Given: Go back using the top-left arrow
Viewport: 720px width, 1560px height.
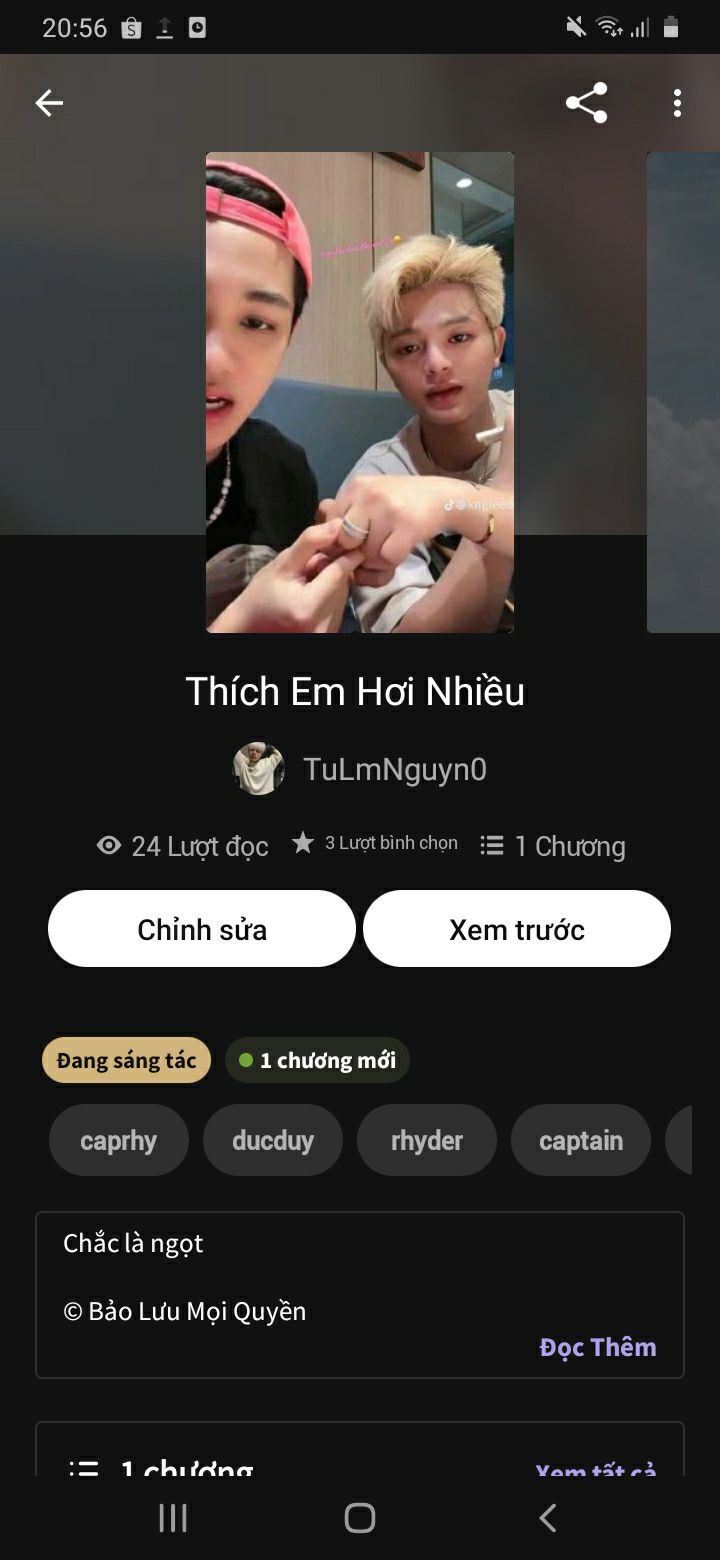Looking at the screenshot, I should pos(49,103).
